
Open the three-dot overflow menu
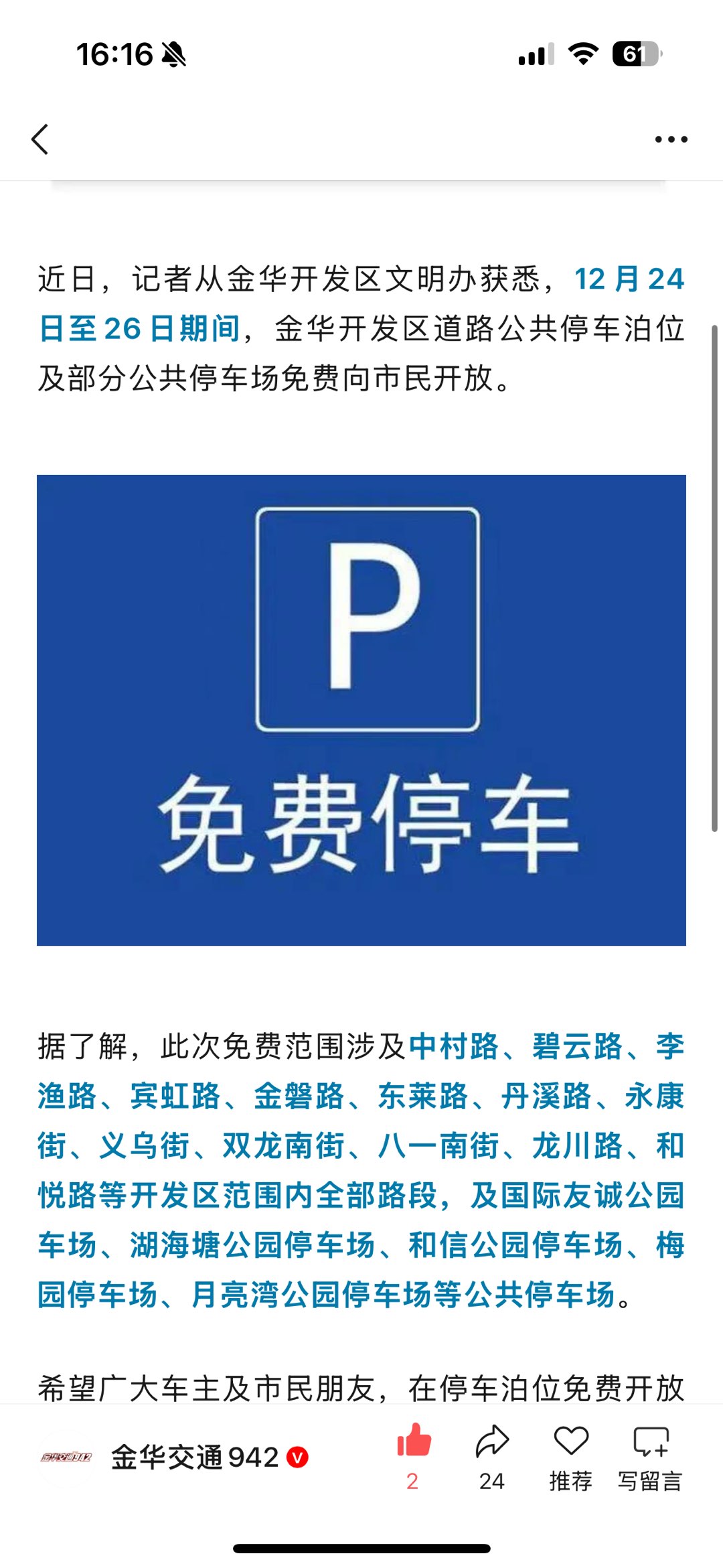click(x=671, y=139)
